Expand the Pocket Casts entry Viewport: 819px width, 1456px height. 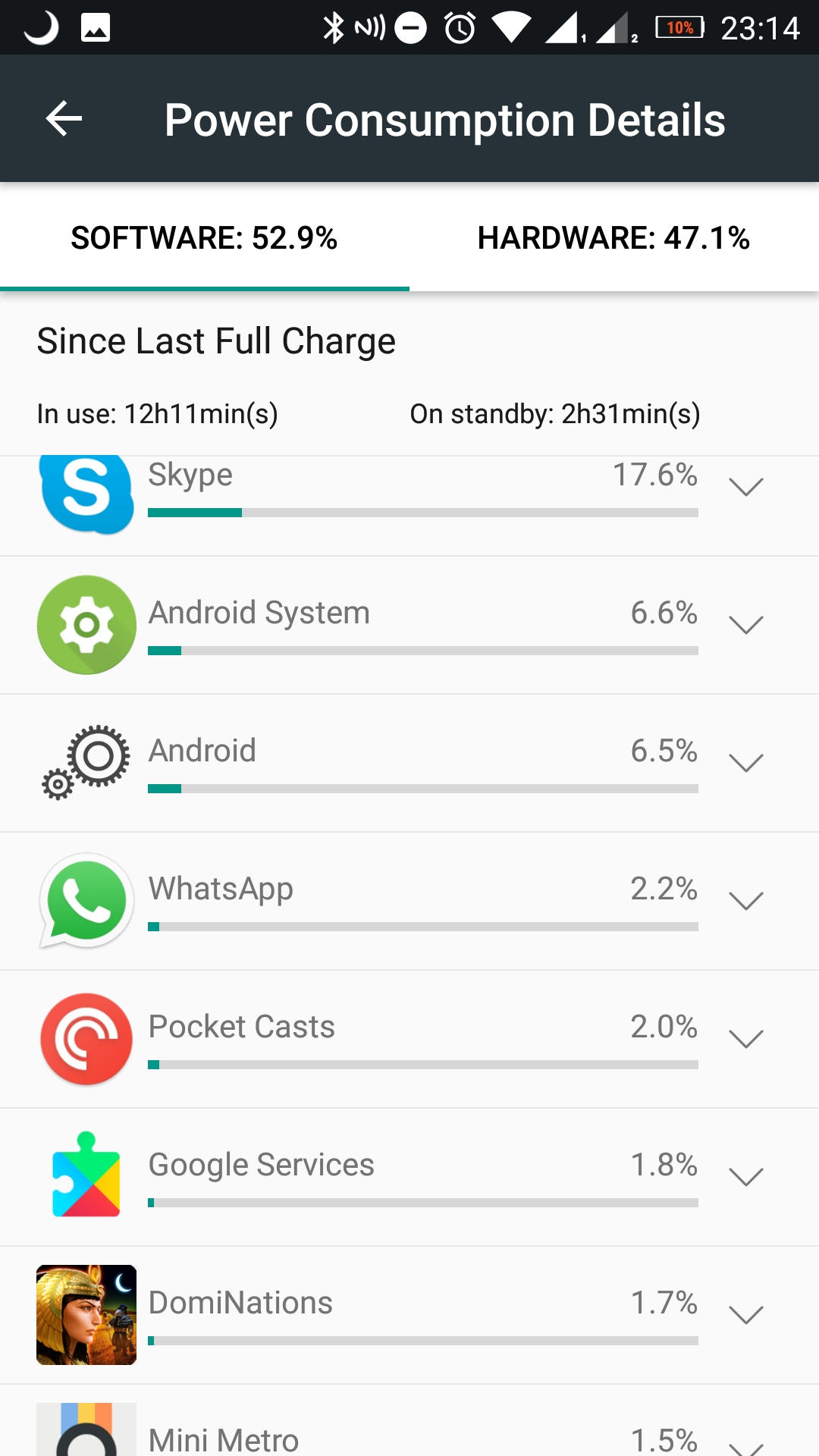[x=745, y=1039]
